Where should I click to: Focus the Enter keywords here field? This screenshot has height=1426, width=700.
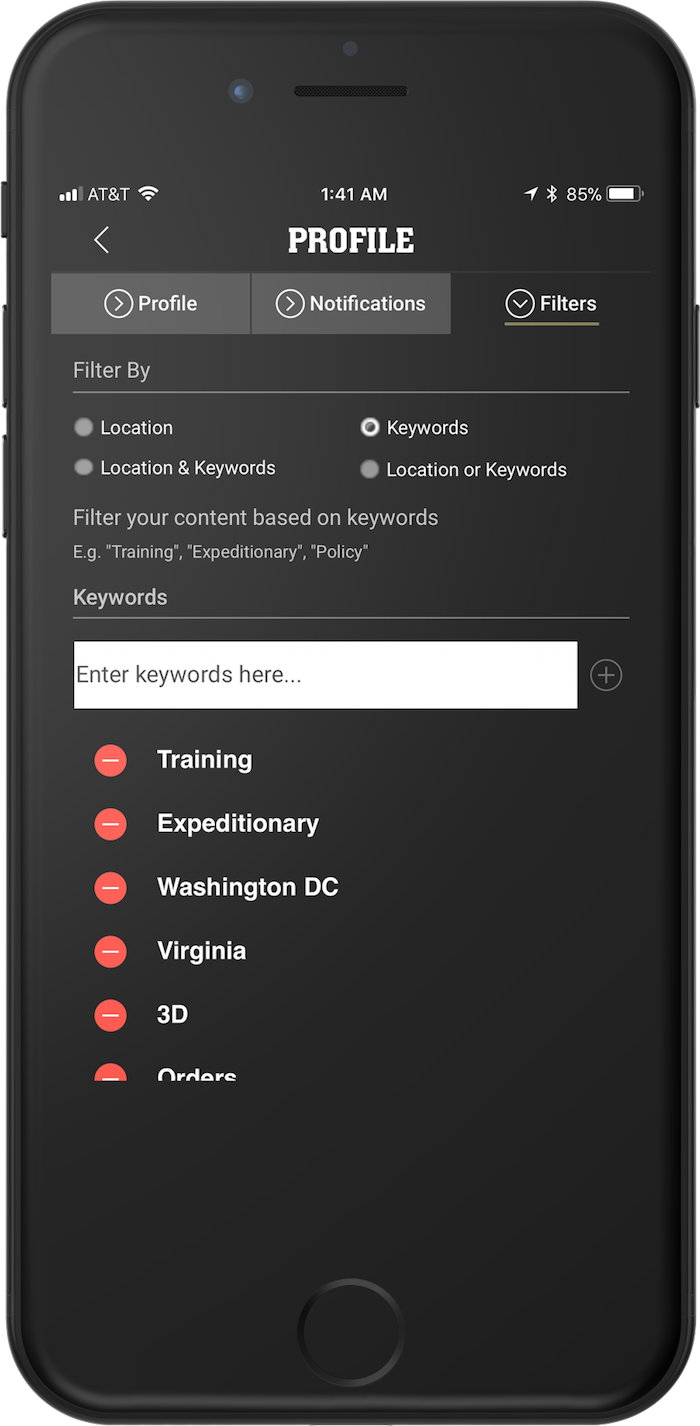click(x=325, y=675)
